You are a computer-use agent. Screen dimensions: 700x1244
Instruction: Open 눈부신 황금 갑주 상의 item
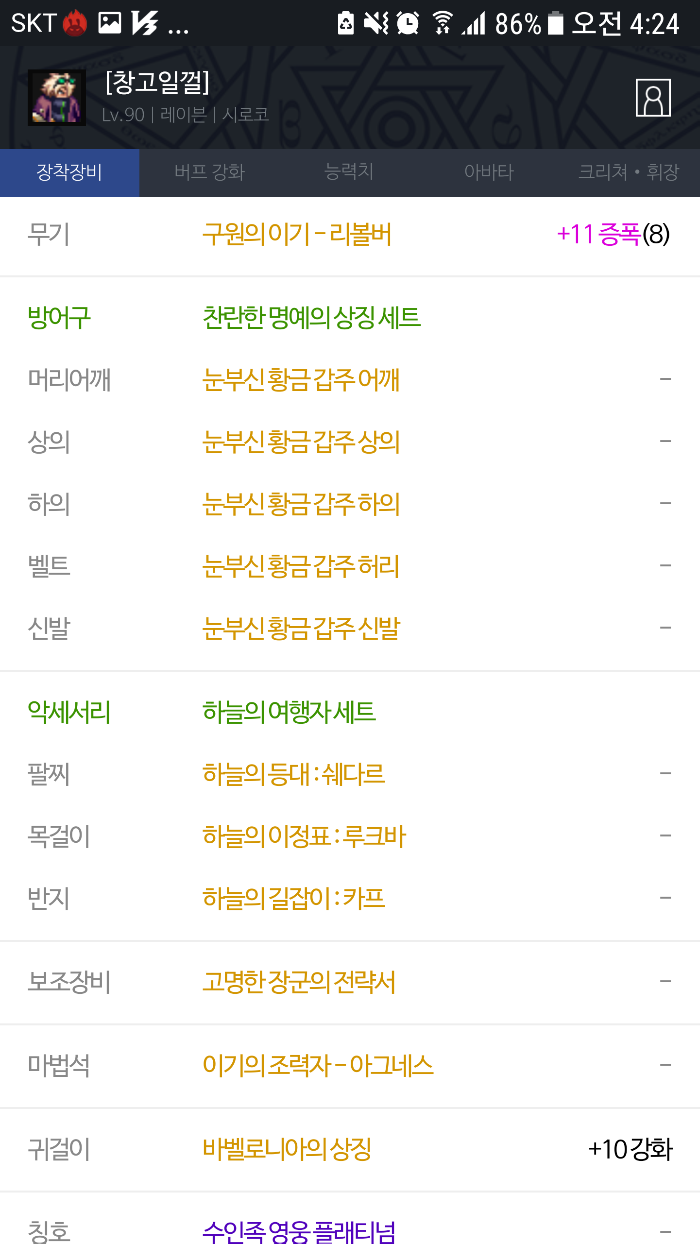point(301,442)
